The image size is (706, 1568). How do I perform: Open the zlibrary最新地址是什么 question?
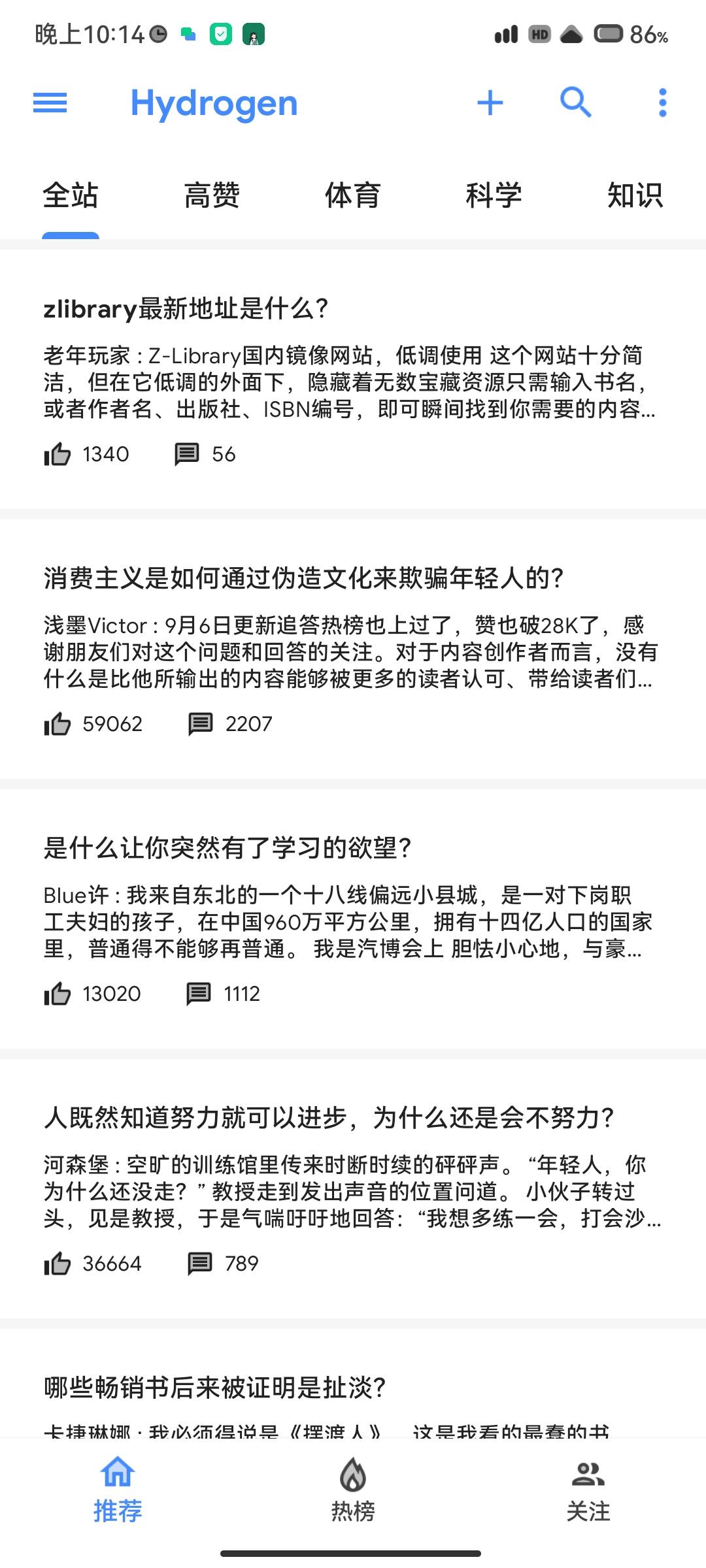coord(353,380)
